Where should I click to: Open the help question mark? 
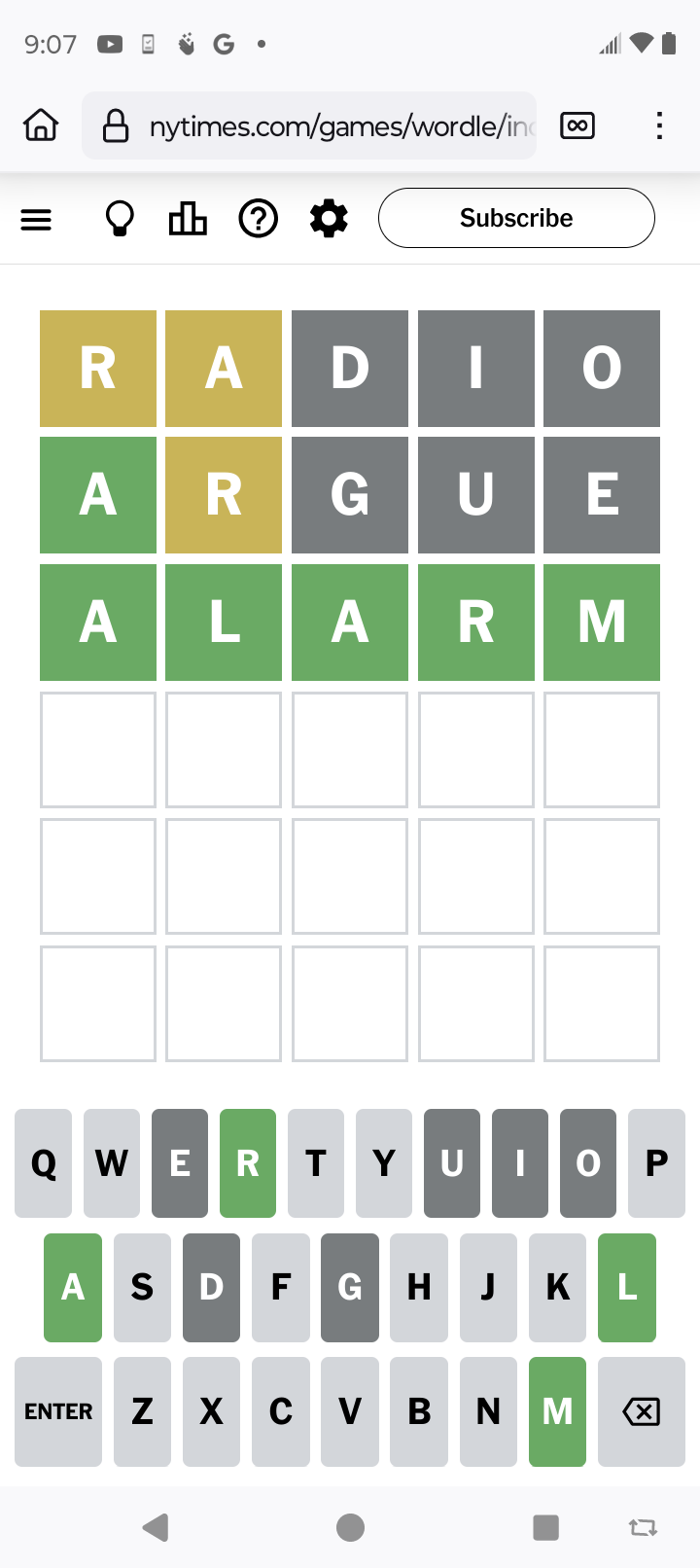click(259, 219)
